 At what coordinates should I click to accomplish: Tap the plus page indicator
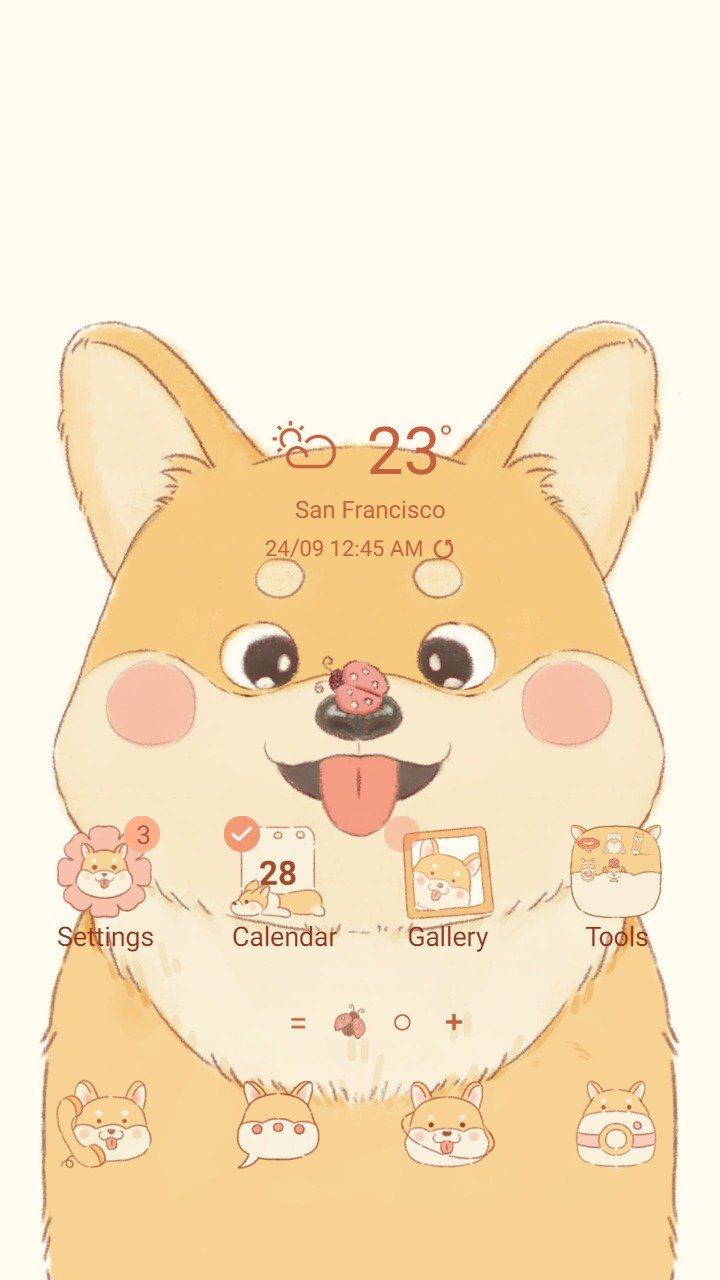coord(454,1022)
